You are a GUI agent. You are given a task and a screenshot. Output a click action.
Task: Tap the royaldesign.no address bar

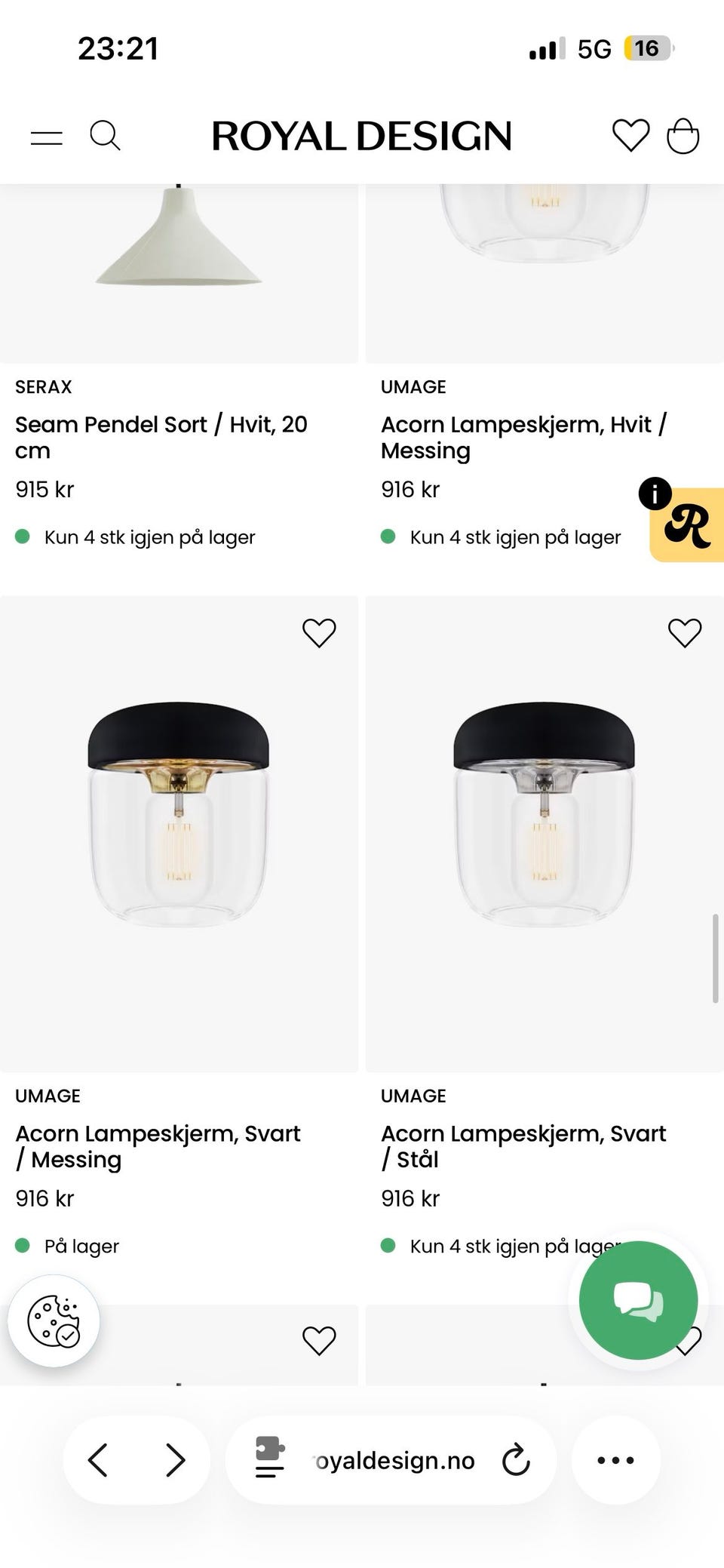(394, 1461)
